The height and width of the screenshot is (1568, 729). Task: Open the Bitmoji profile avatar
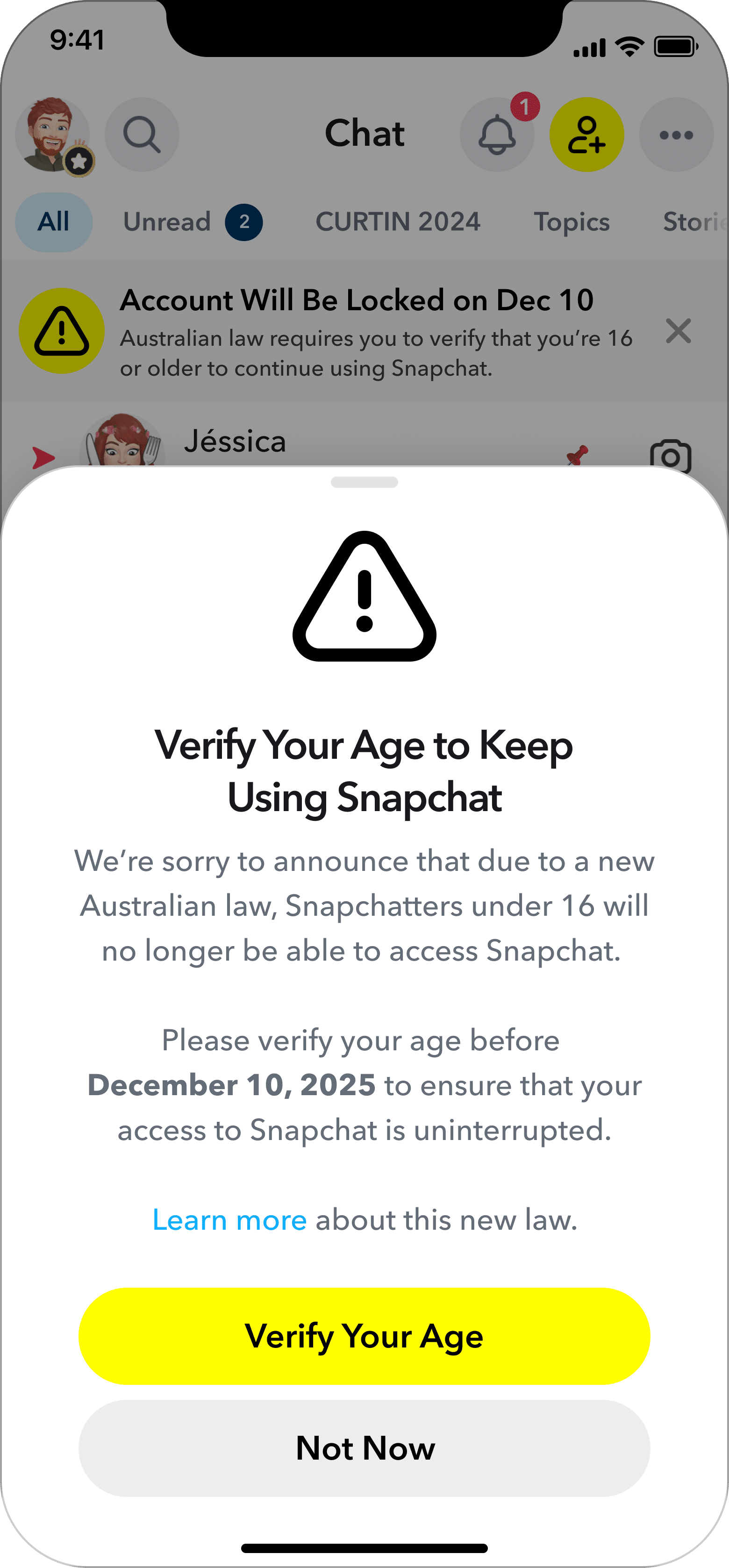pos(52,135)
